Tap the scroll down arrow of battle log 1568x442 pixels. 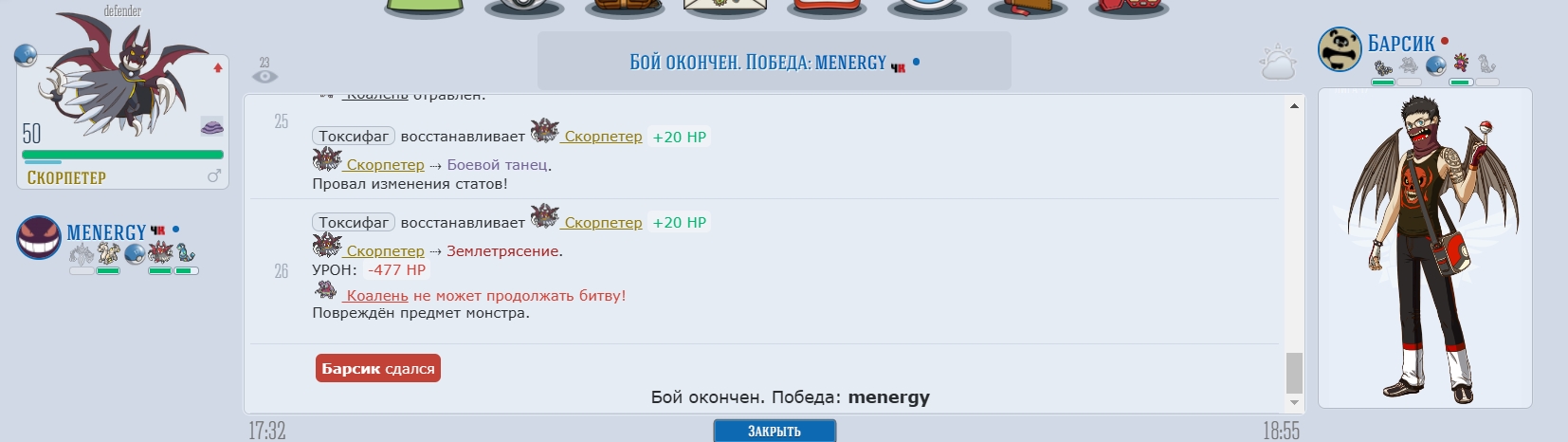[x=1294, y=403]
